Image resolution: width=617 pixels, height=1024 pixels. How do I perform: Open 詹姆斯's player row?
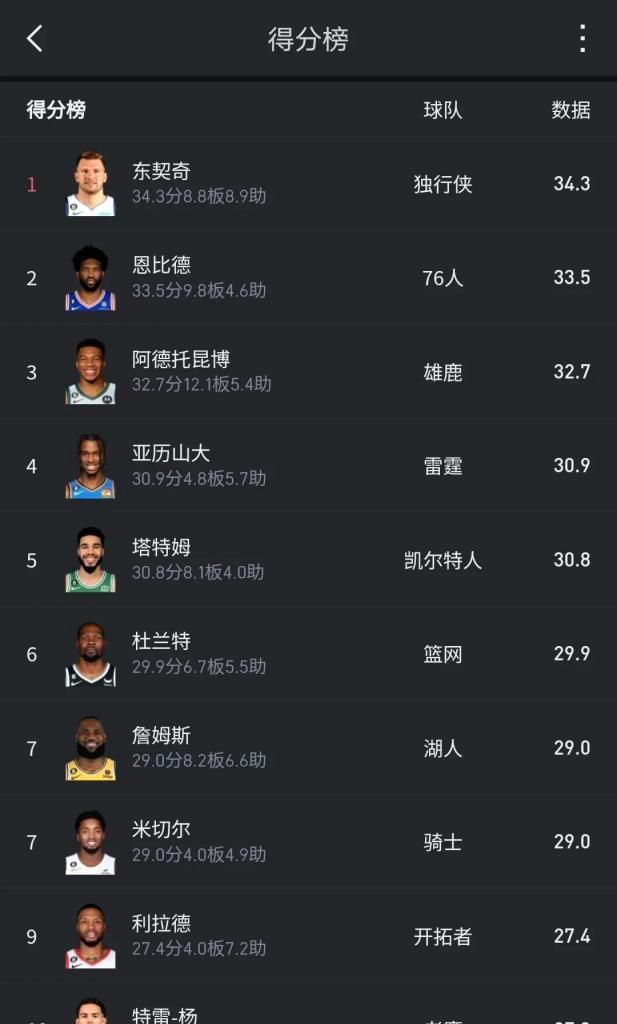pyautogui.click(x=308, y=748)
